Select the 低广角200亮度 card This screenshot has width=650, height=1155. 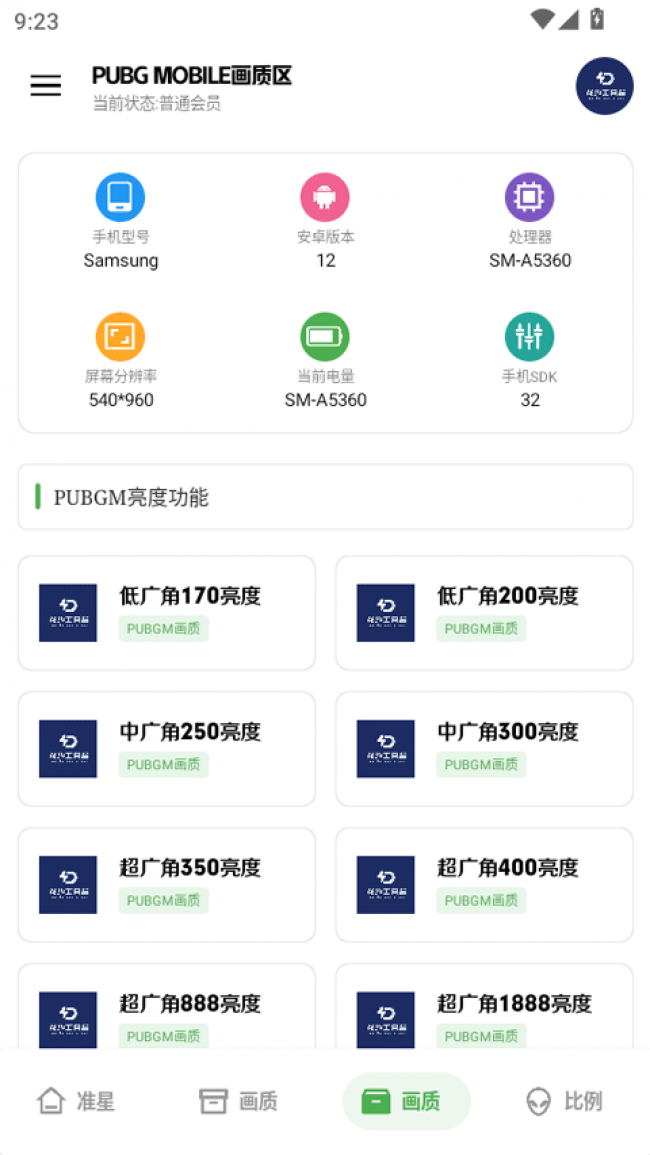[x=484, y=613]
